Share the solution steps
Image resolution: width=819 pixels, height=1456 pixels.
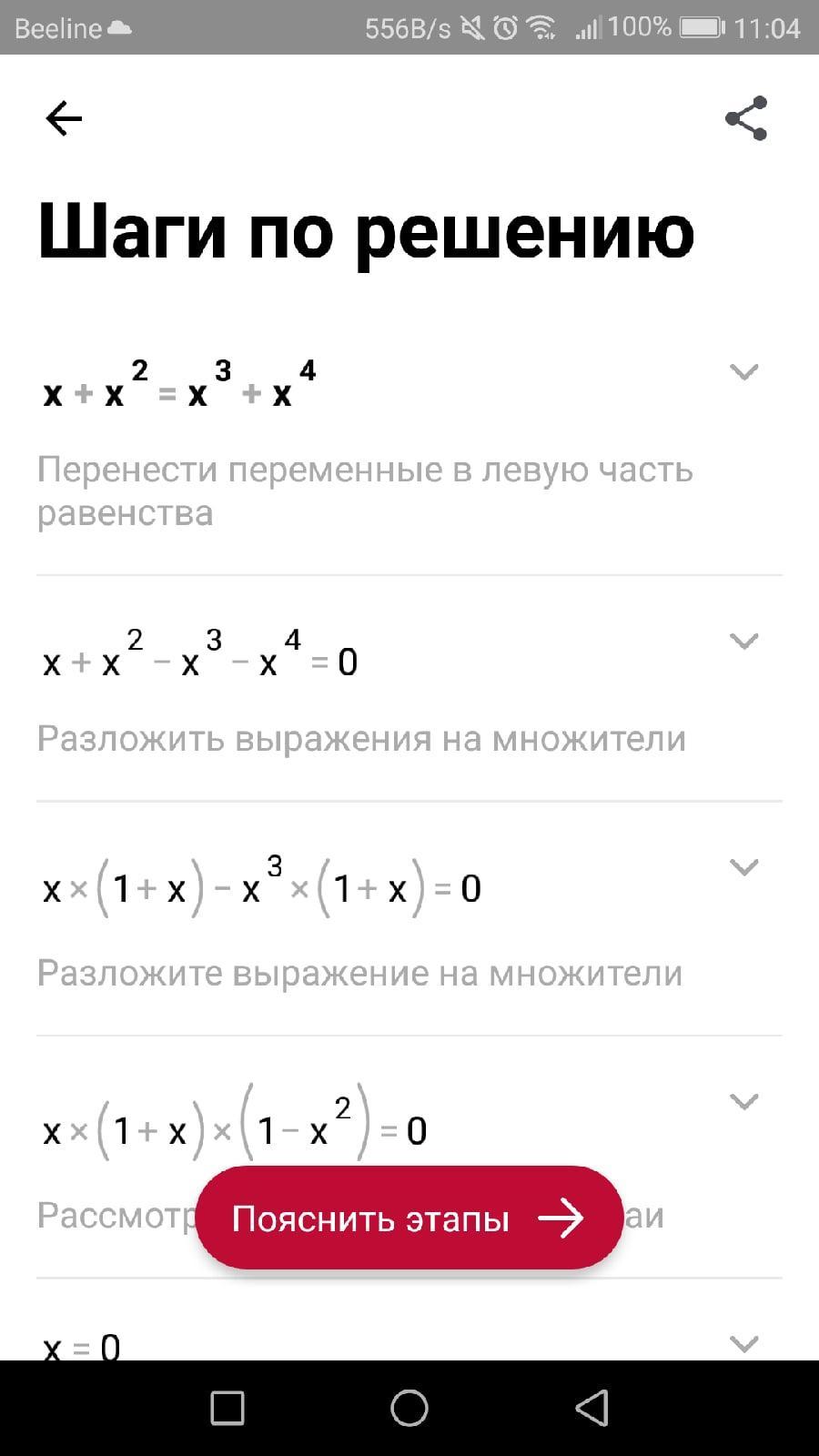click(x=746, y=118)
